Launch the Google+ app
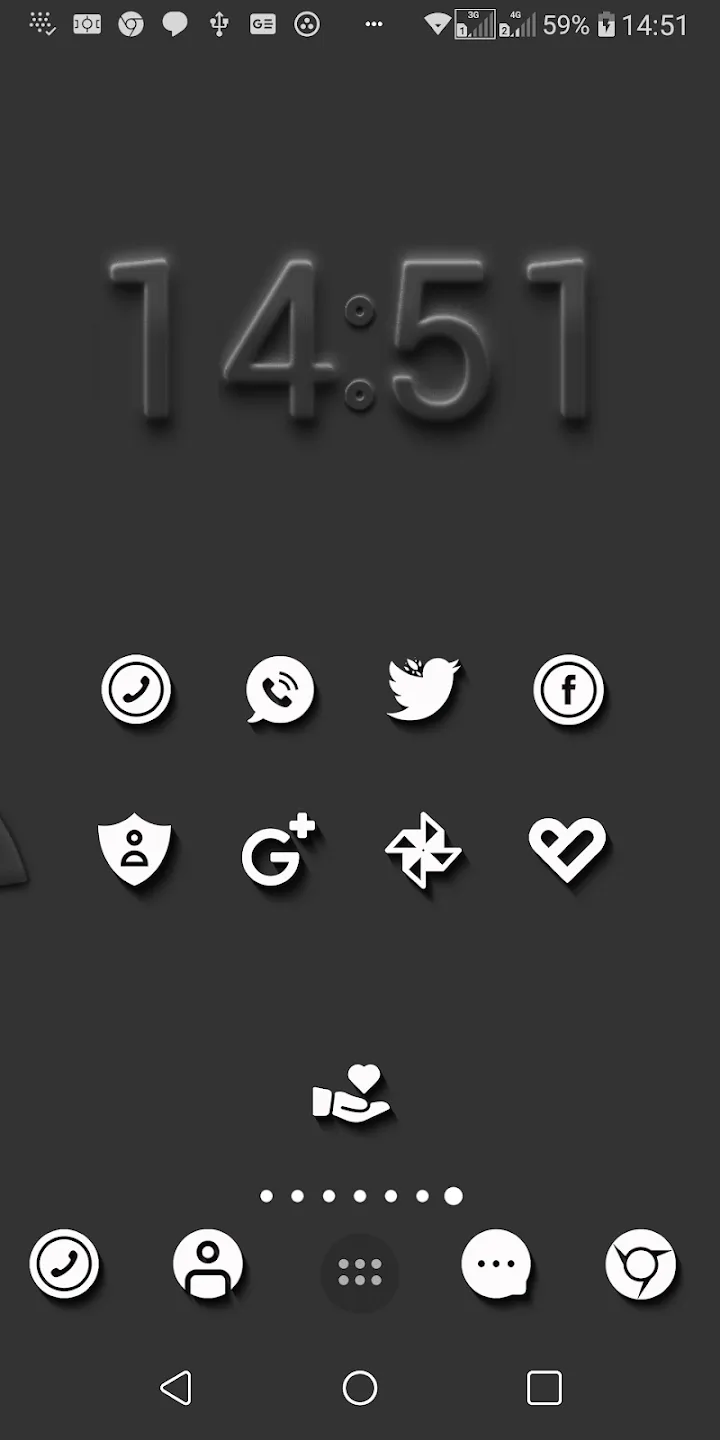This screenshot has height=1440, width=720. (279, 851)
